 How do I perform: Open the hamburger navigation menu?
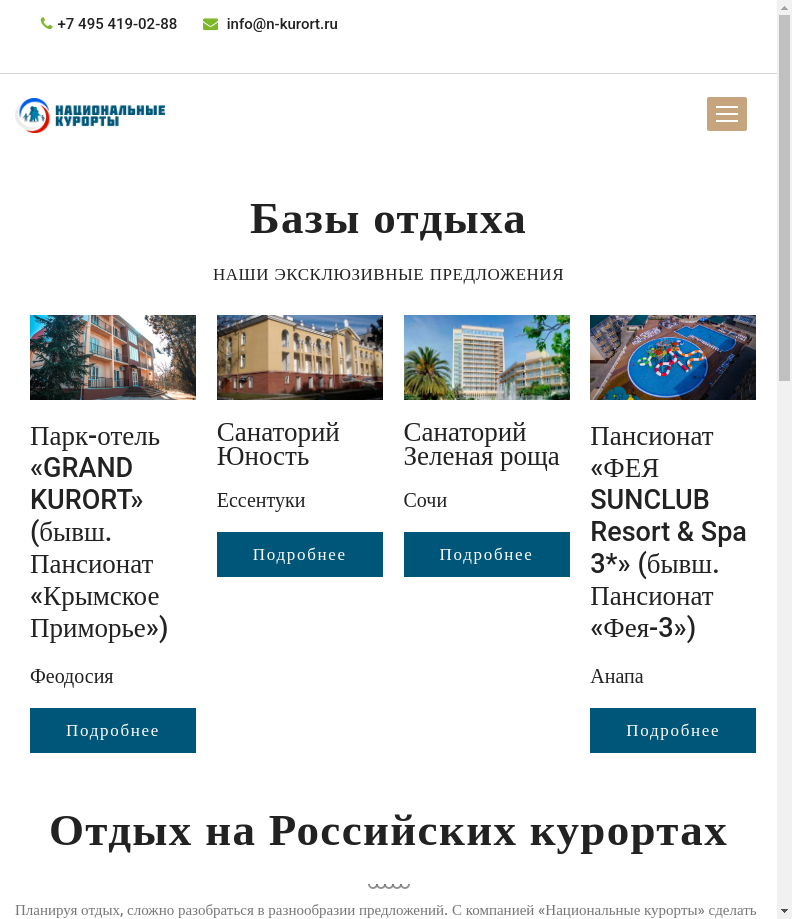[726, 114]
